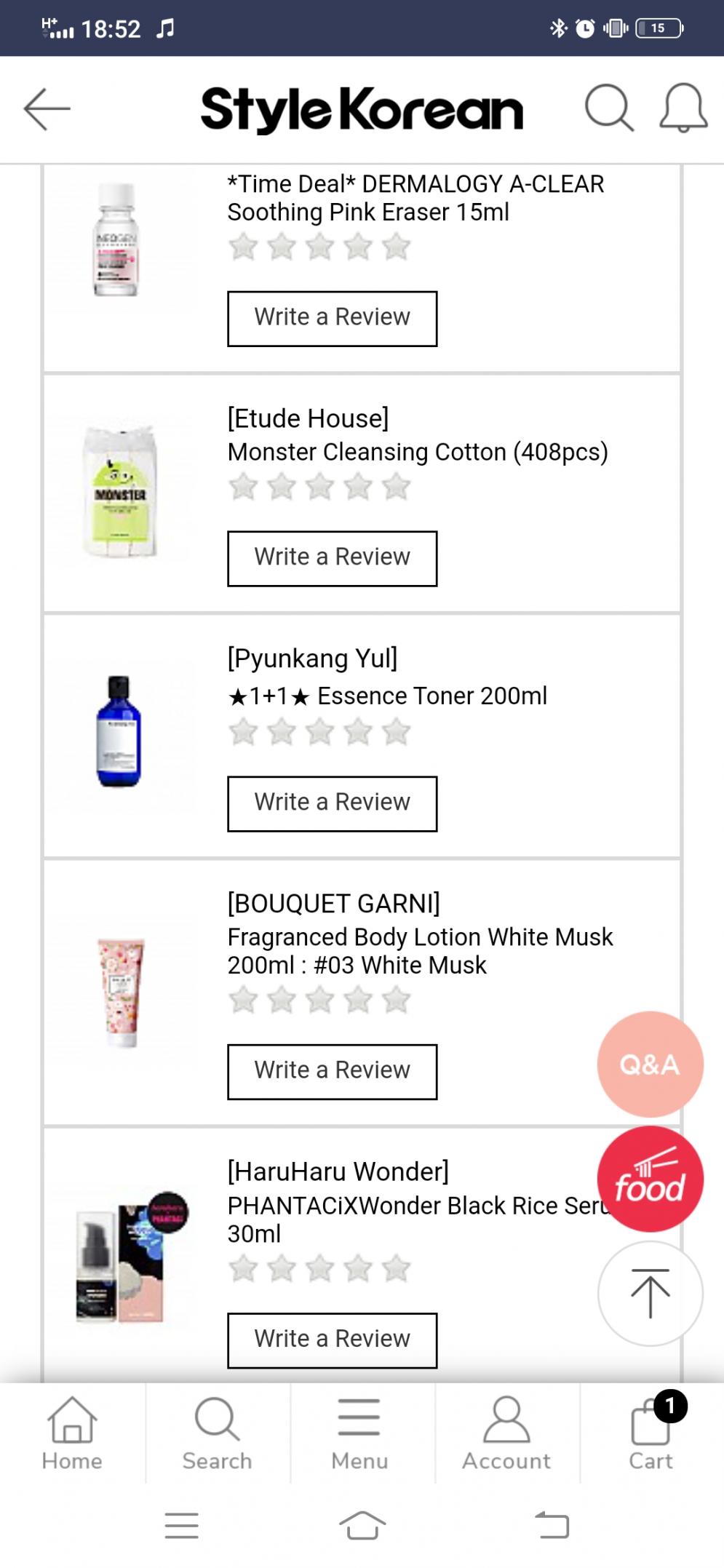The width and height of the screenshot is (724, 1568).
Task: Tap the red food floating button
Action: (650, 1179)
